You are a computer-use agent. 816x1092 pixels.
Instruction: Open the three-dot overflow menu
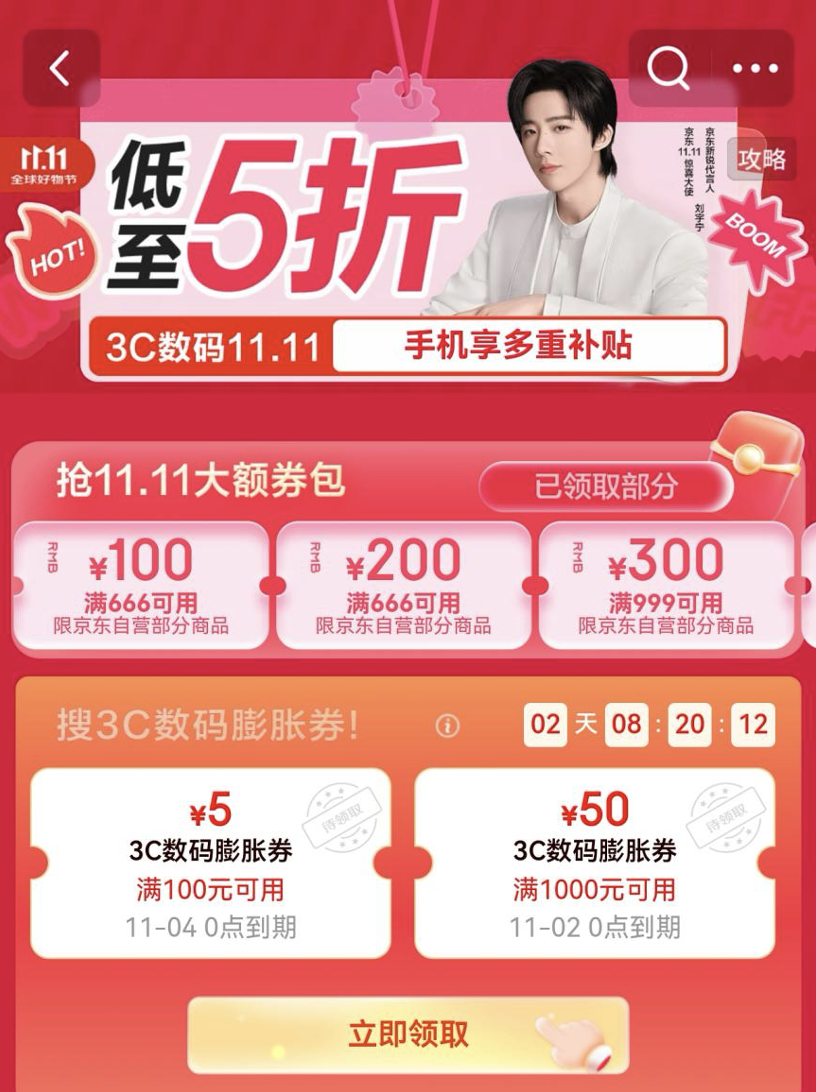pyautogui.click(x=755, y=69)
